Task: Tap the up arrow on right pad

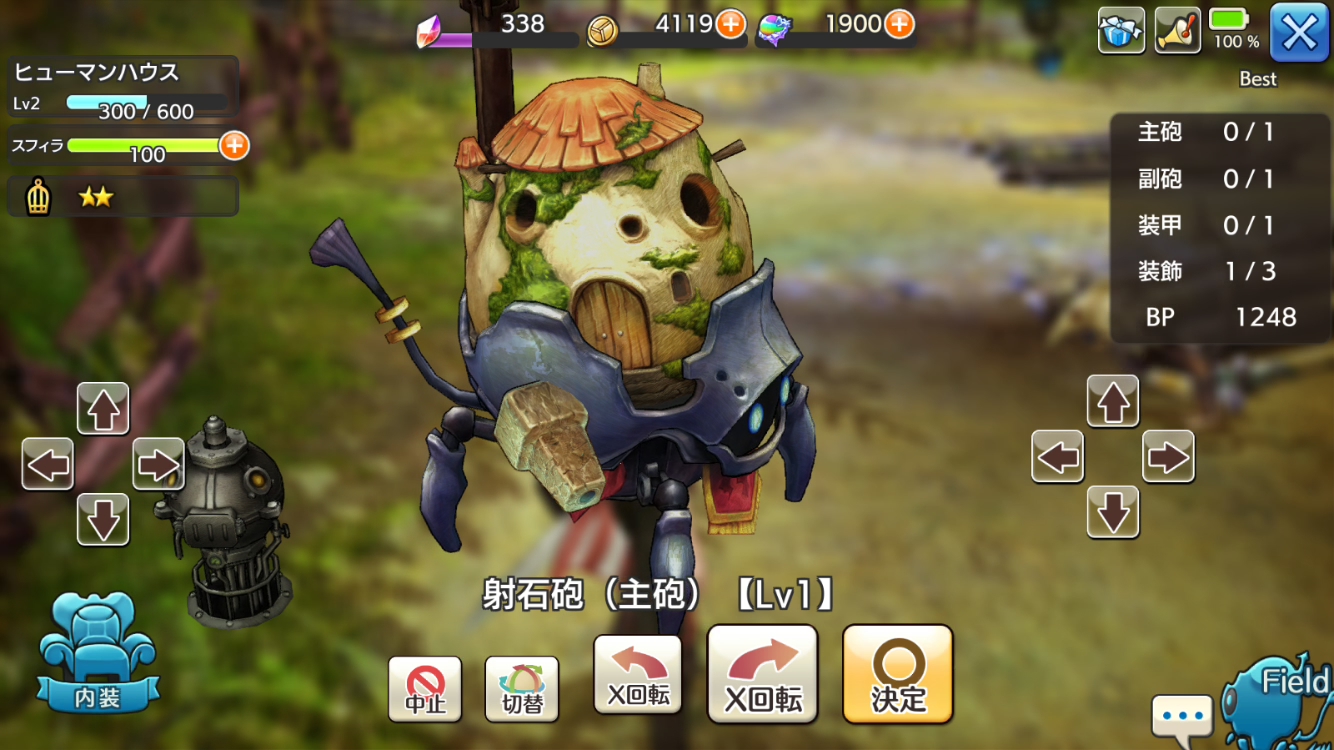Action: 1112,402
